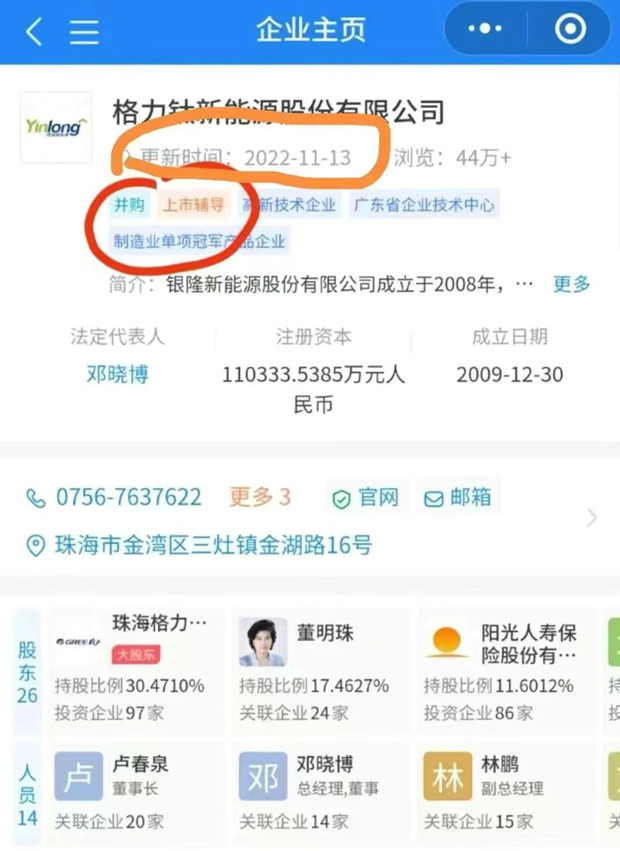Open legal representative 邓晓博 profile

click(117, 375)
